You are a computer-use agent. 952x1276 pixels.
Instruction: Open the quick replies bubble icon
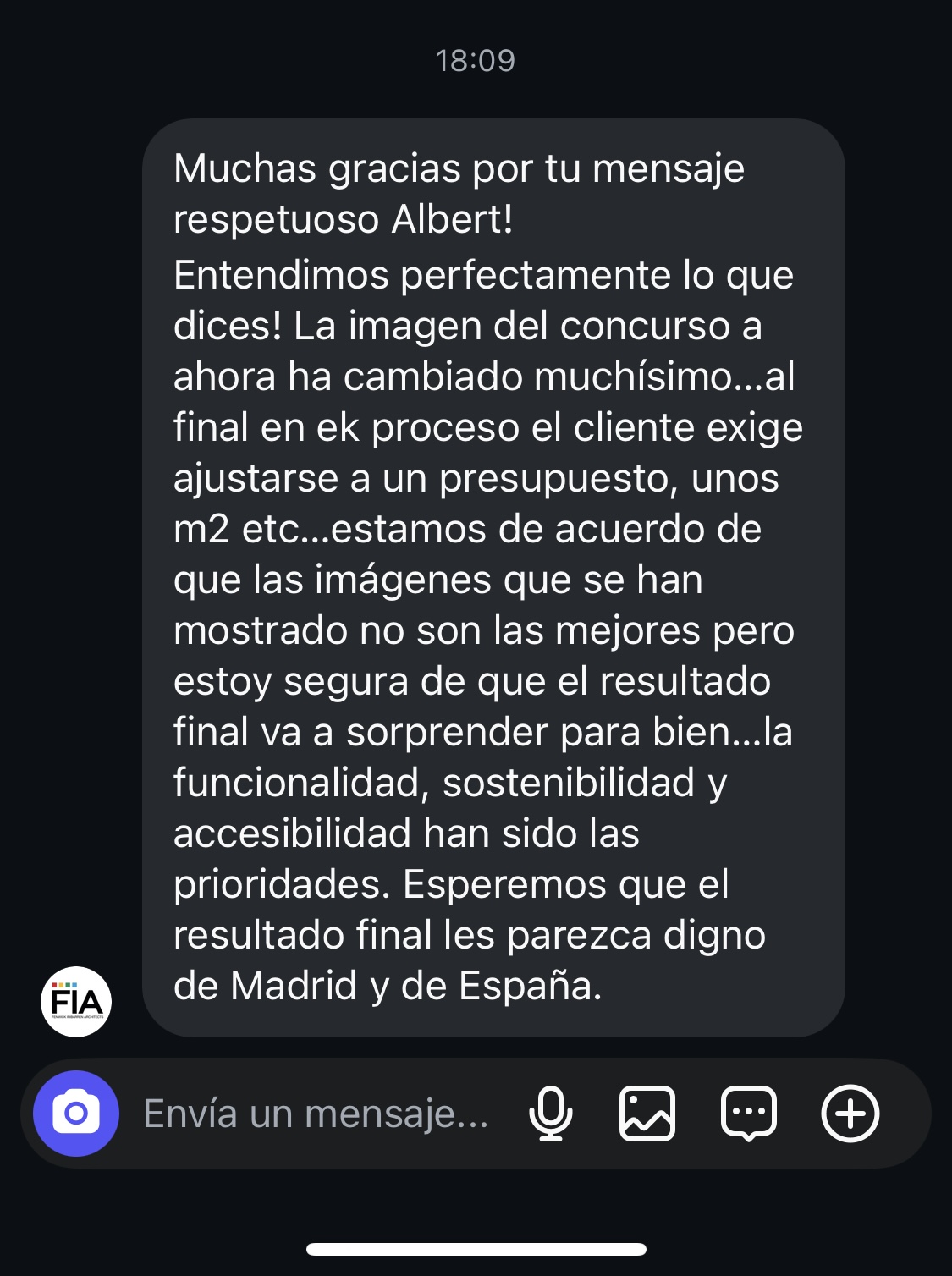[x=749, y=1114]
